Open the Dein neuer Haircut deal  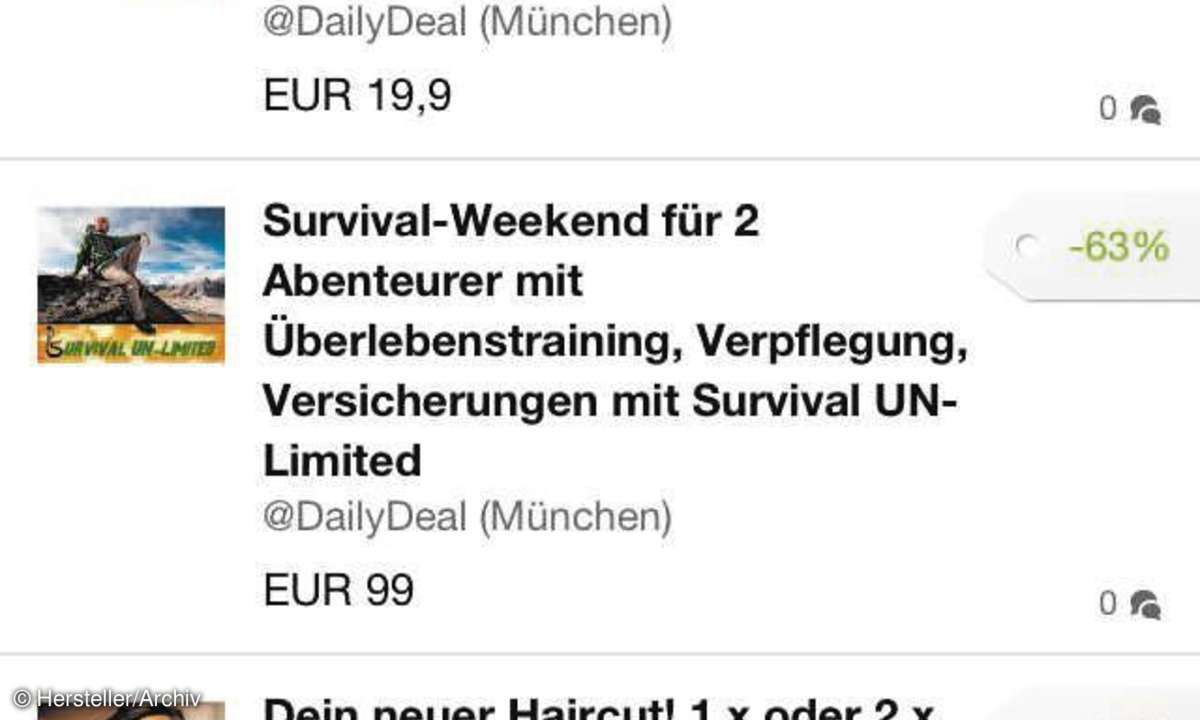click(598, 708)
